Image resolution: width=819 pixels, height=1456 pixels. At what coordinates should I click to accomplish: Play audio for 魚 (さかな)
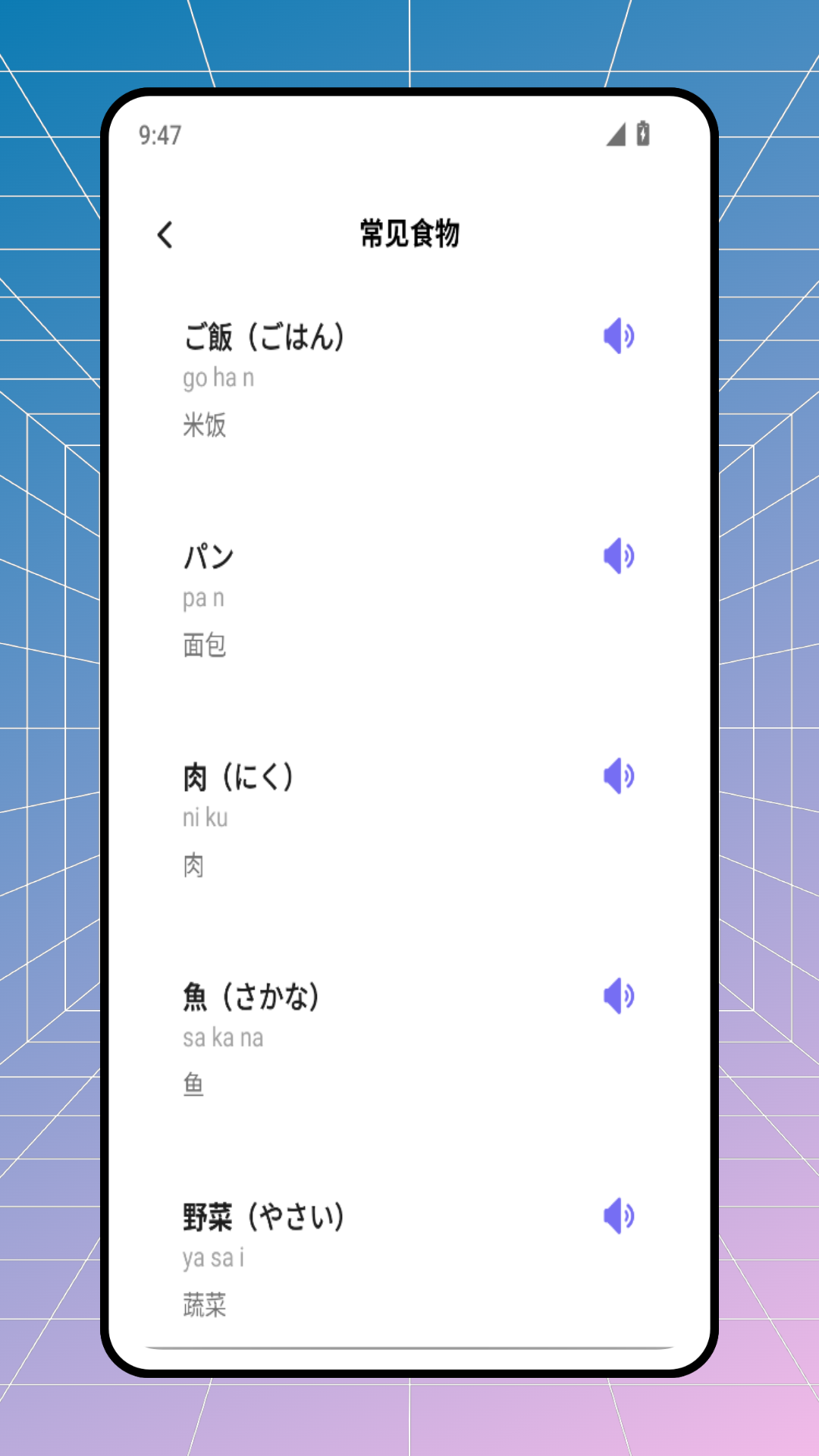point(619,996)
